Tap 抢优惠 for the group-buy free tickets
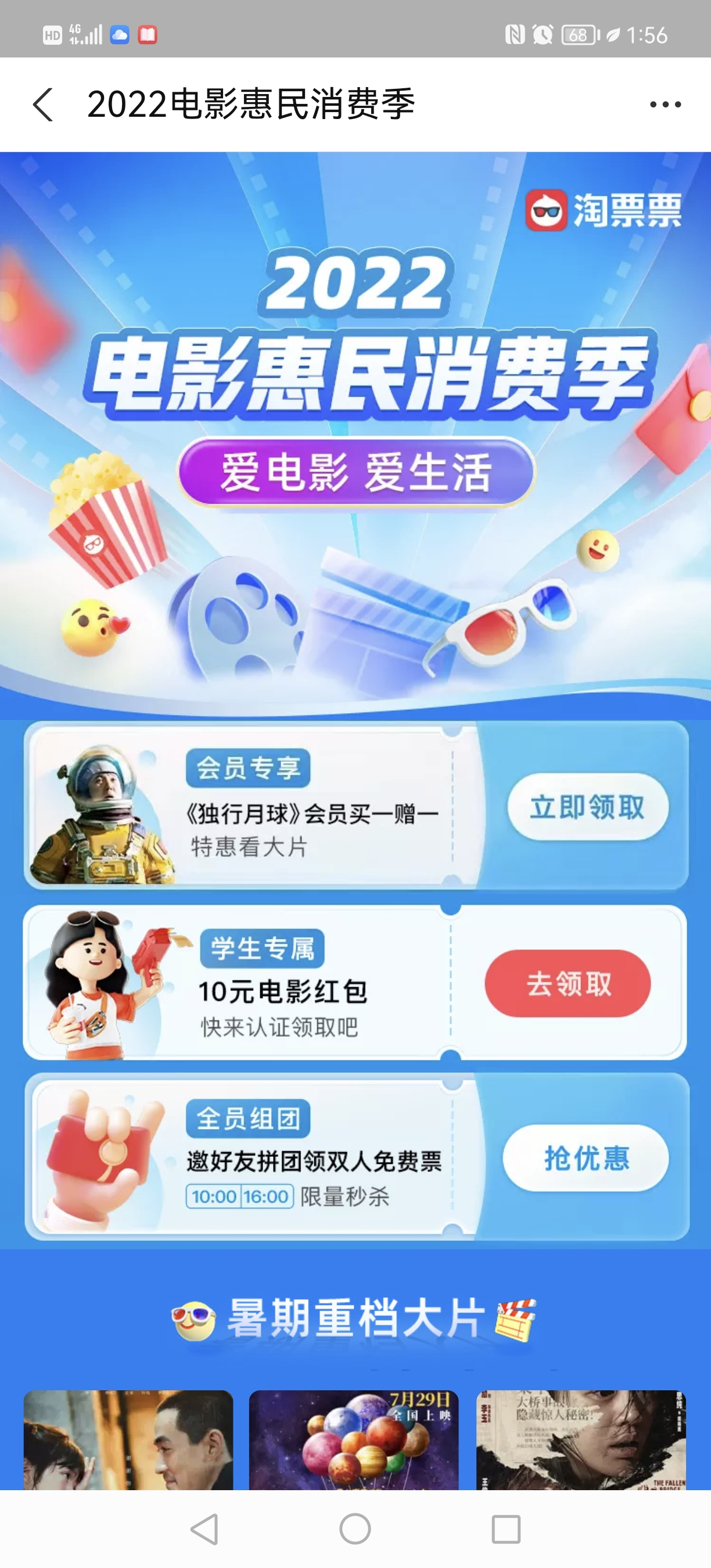This screenshot has height=1568, width=711. coord(586,1159)
